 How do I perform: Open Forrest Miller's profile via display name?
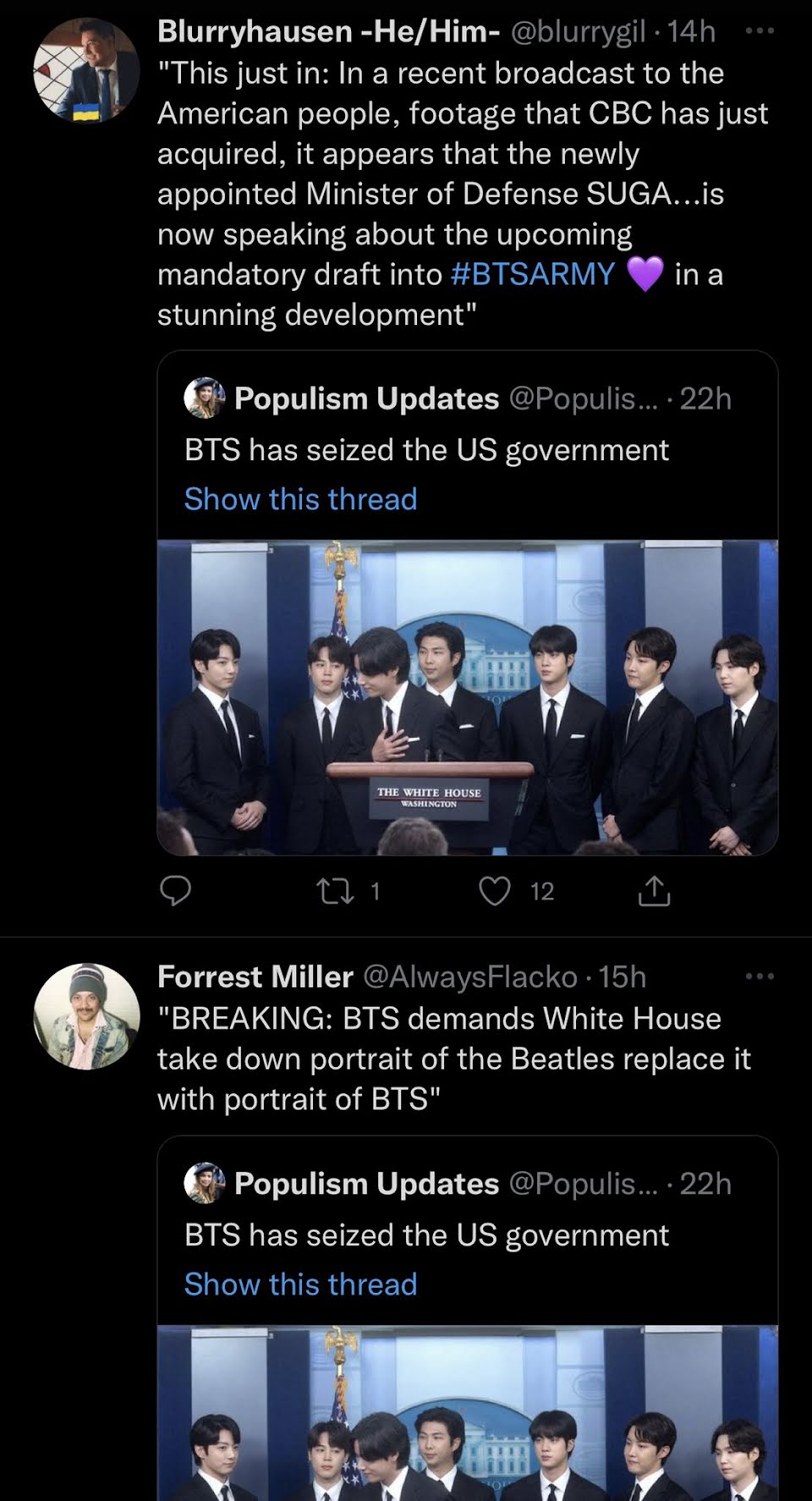[x=255, y=976]
